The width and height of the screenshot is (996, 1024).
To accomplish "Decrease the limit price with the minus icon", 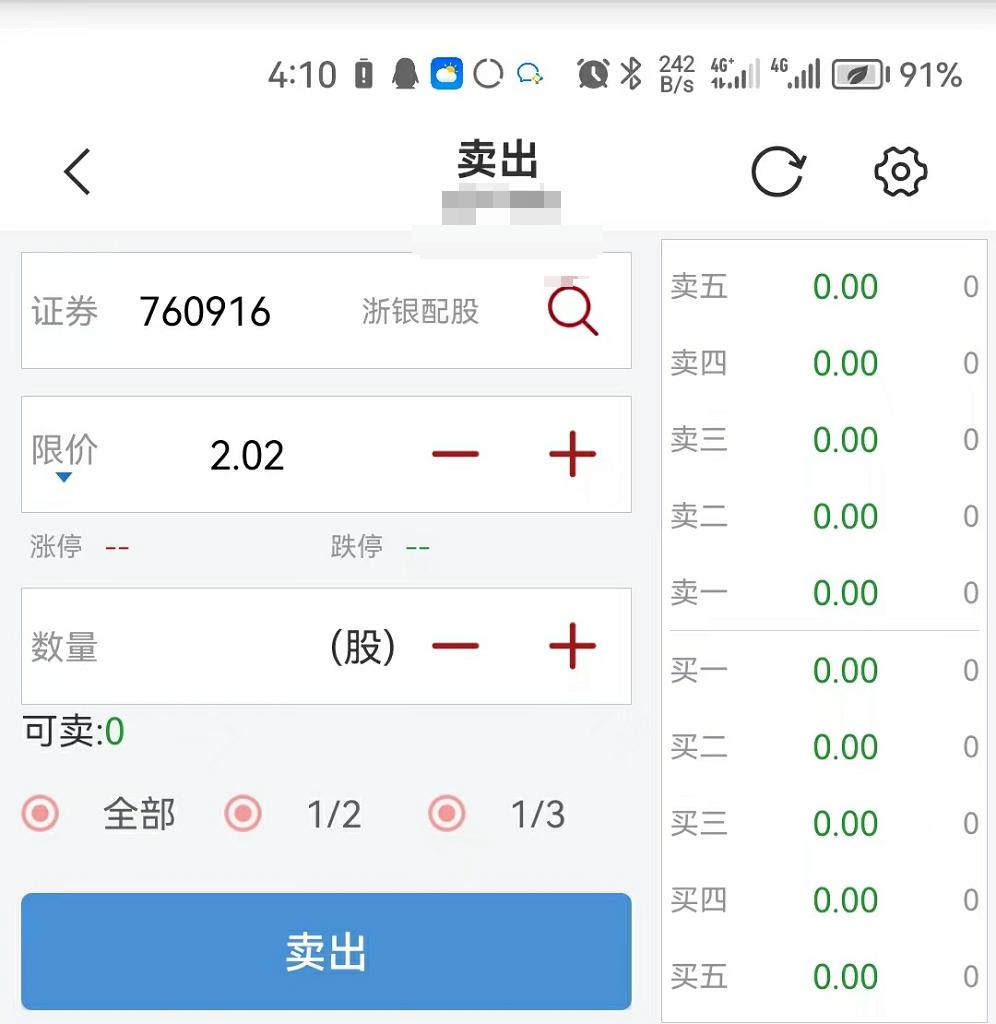I will tap(455, 455).
